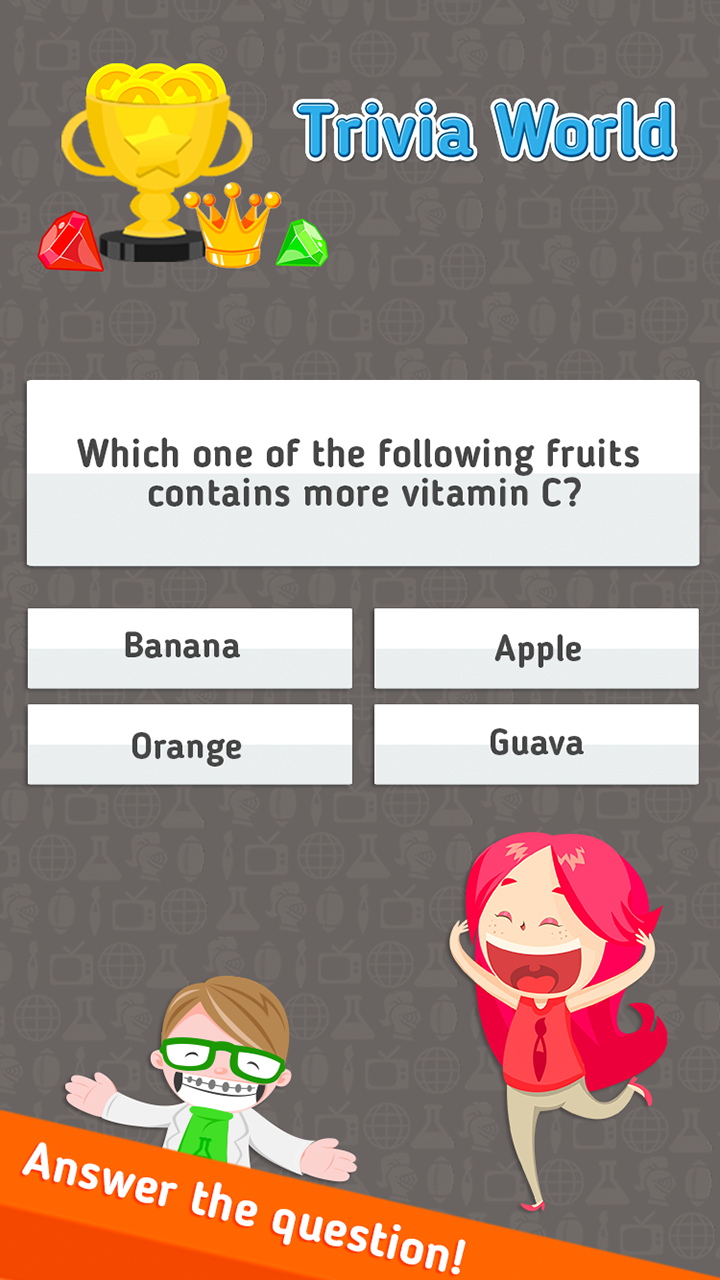The height and width of the screenshot is (1280, 720).
Task: Choose Guava as your answer
Action: pyautogui.click(x=536, y=744)
